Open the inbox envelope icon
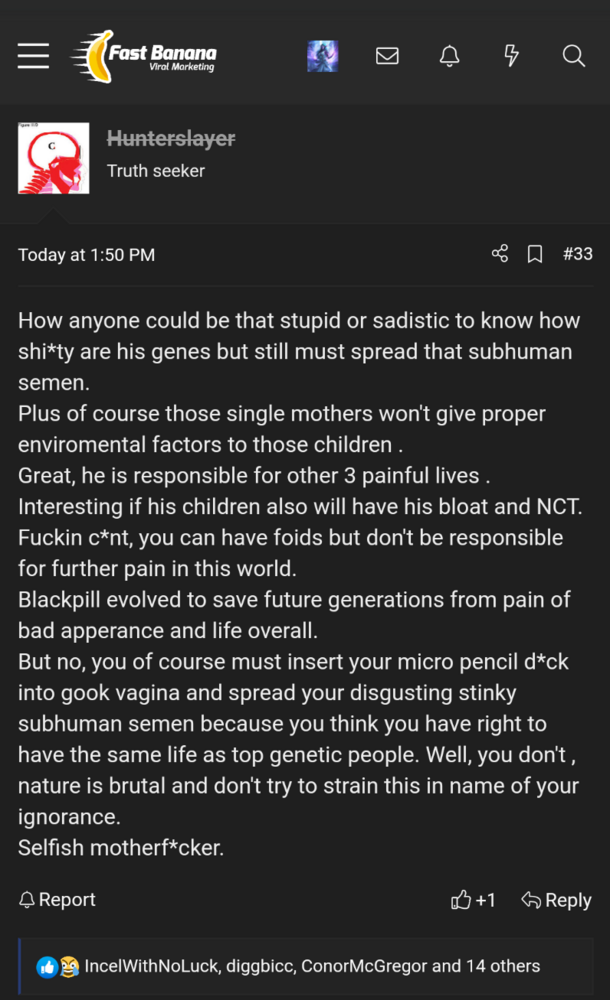The image size is (610, 1000). pos(387,56)
